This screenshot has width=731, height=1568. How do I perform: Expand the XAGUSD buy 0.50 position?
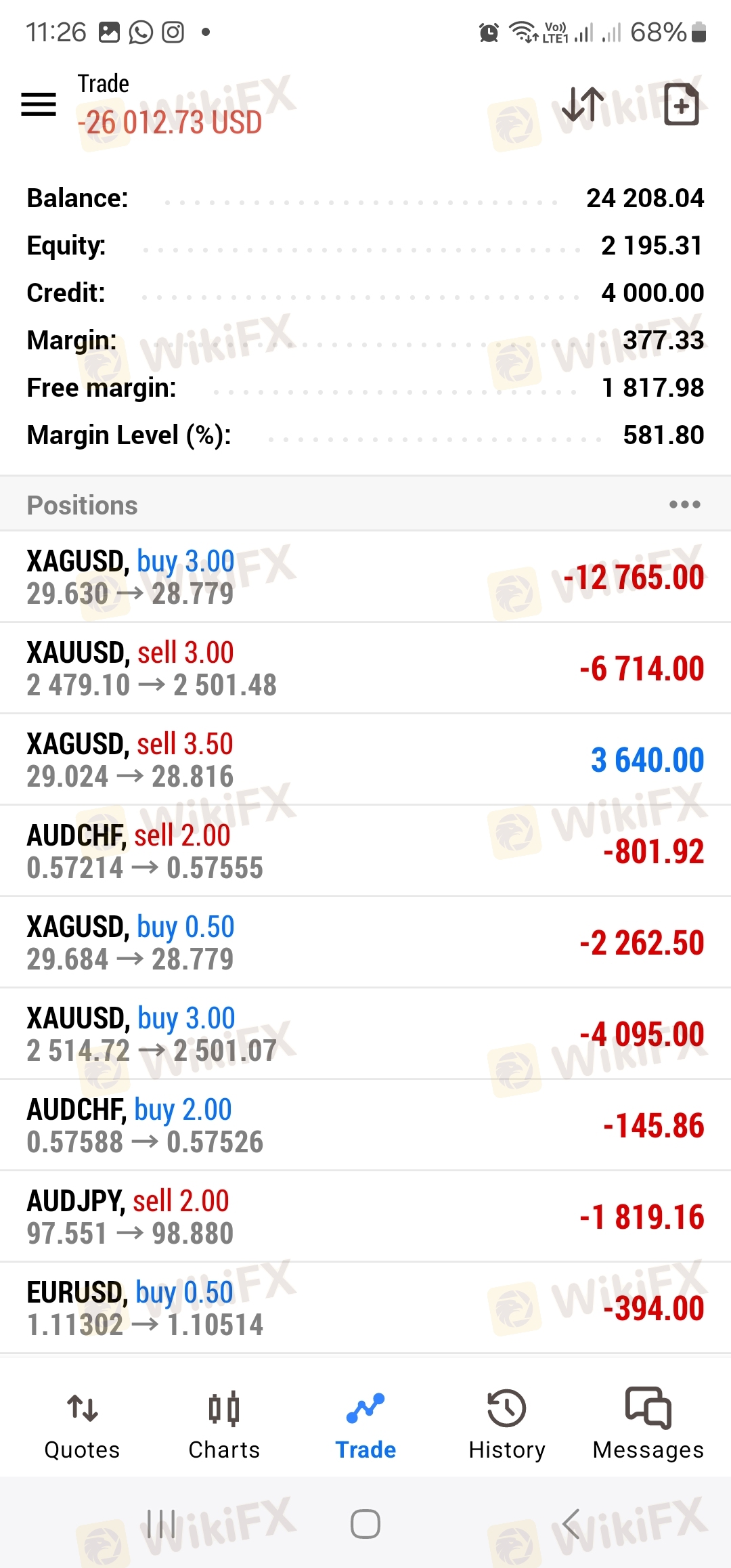pyautogui.click(x=365, y=942)
